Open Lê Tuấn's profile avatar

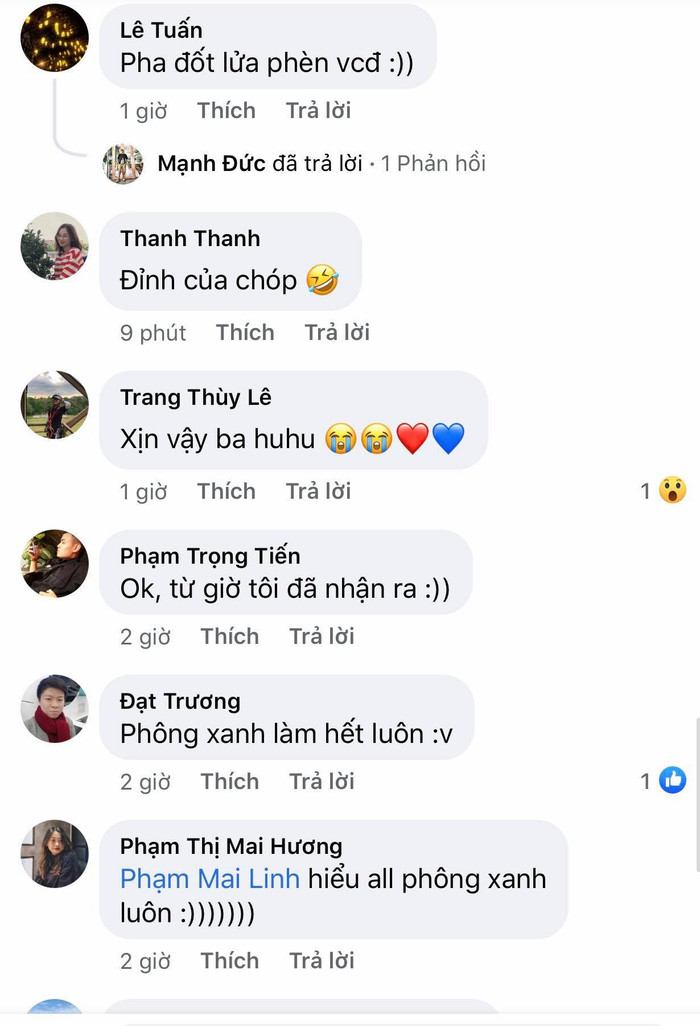(x=55, y=38)
